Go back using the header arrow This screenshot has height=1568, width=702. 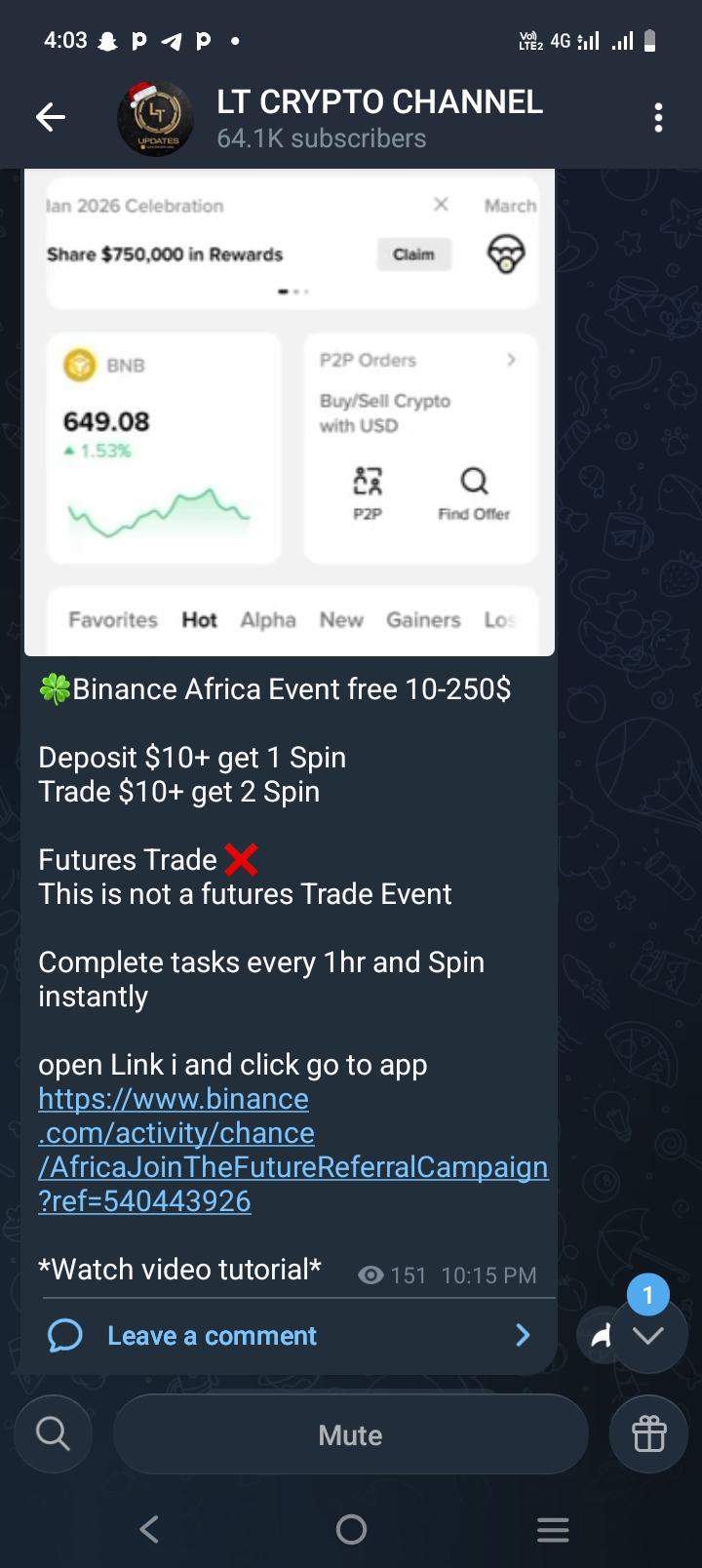point(51,118)
